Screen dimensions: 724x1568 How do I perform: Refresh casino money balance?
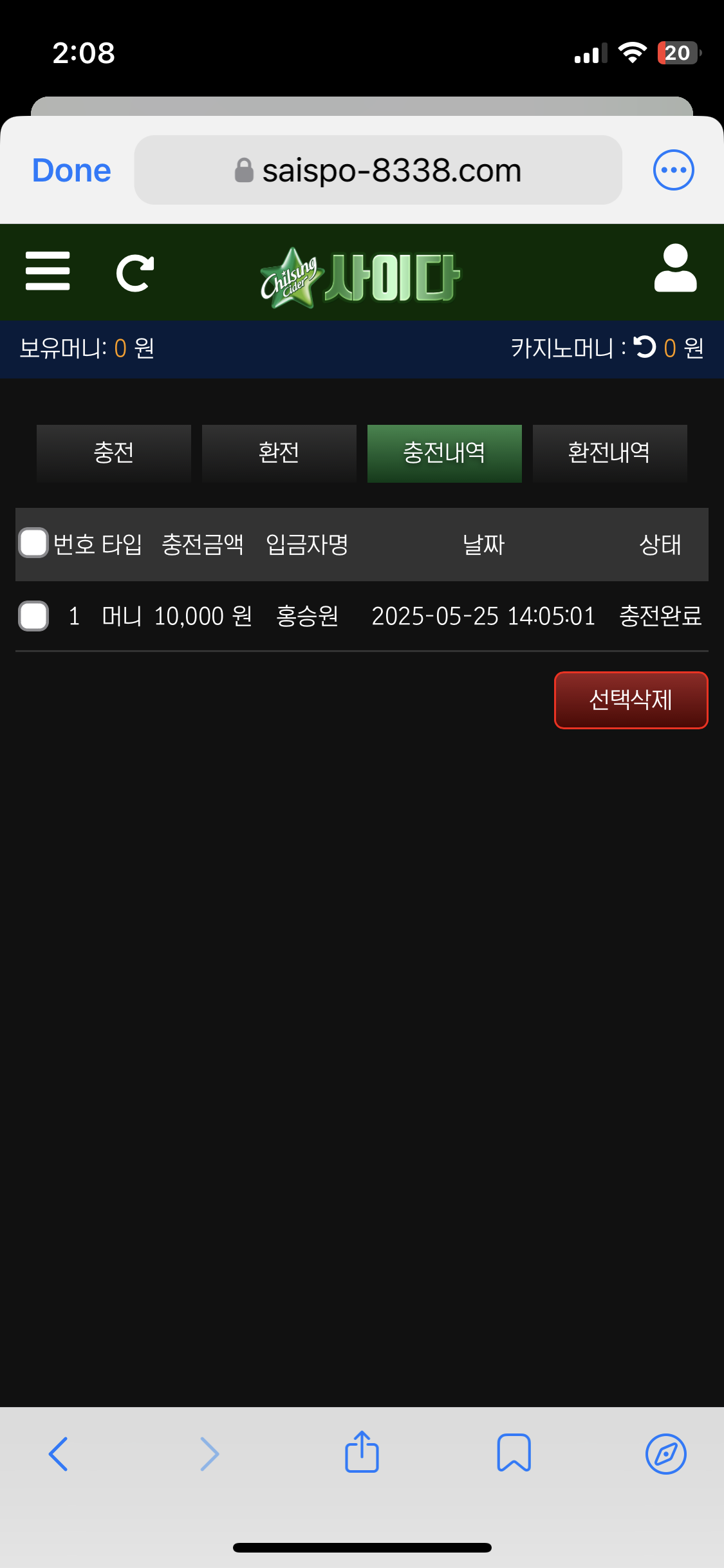(645, 348)
